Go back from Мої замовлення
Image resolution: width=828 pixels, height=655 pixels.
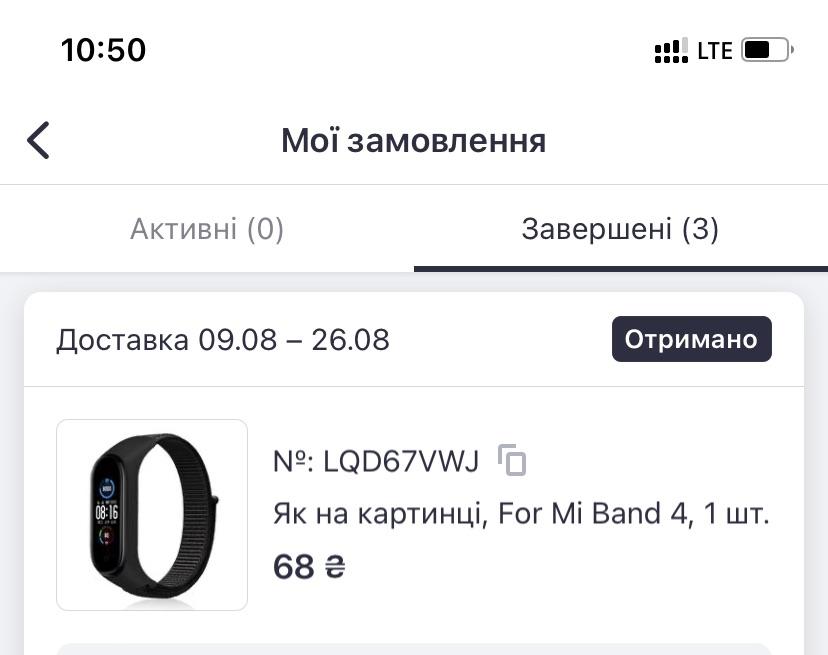pos(38,140)
